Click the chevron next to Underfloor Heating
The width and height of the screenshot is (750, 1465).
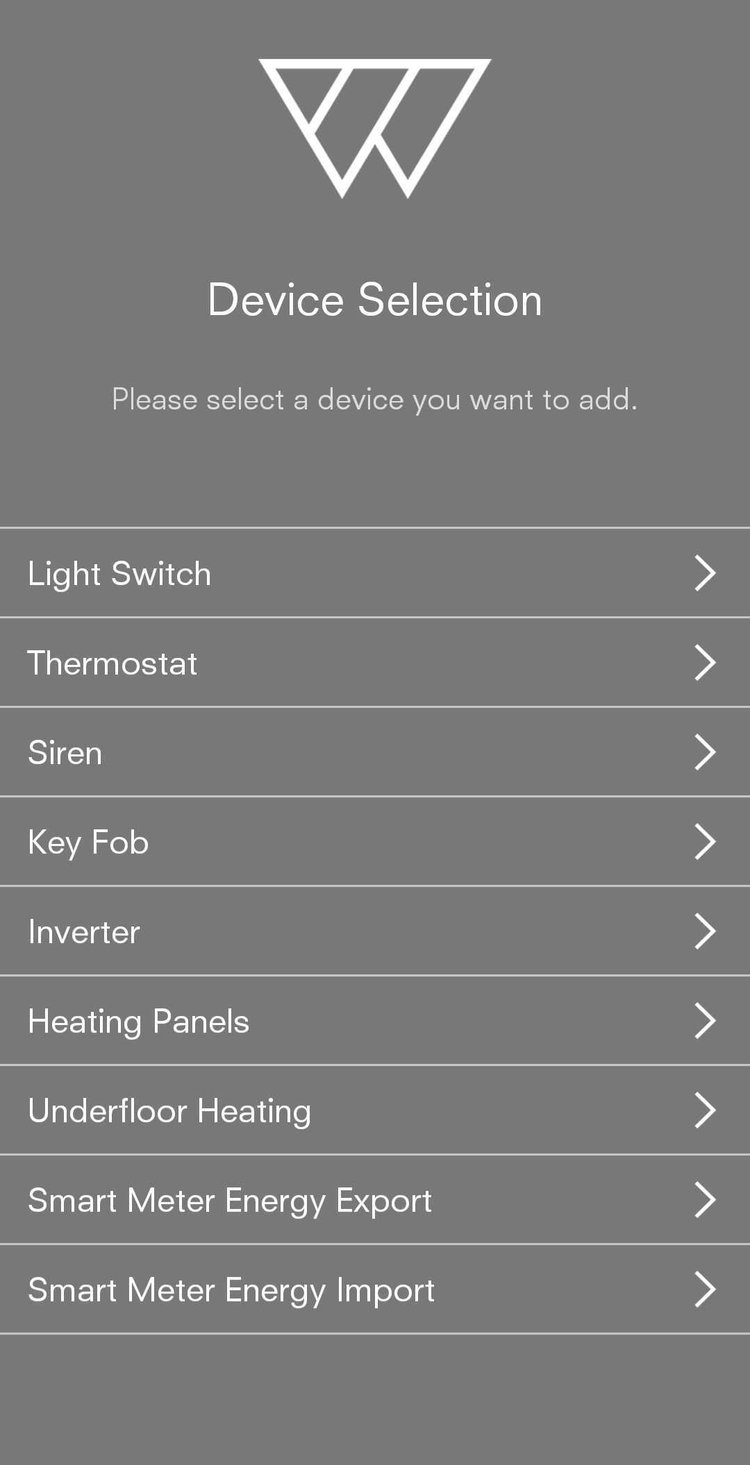[x=705, y=1110]
